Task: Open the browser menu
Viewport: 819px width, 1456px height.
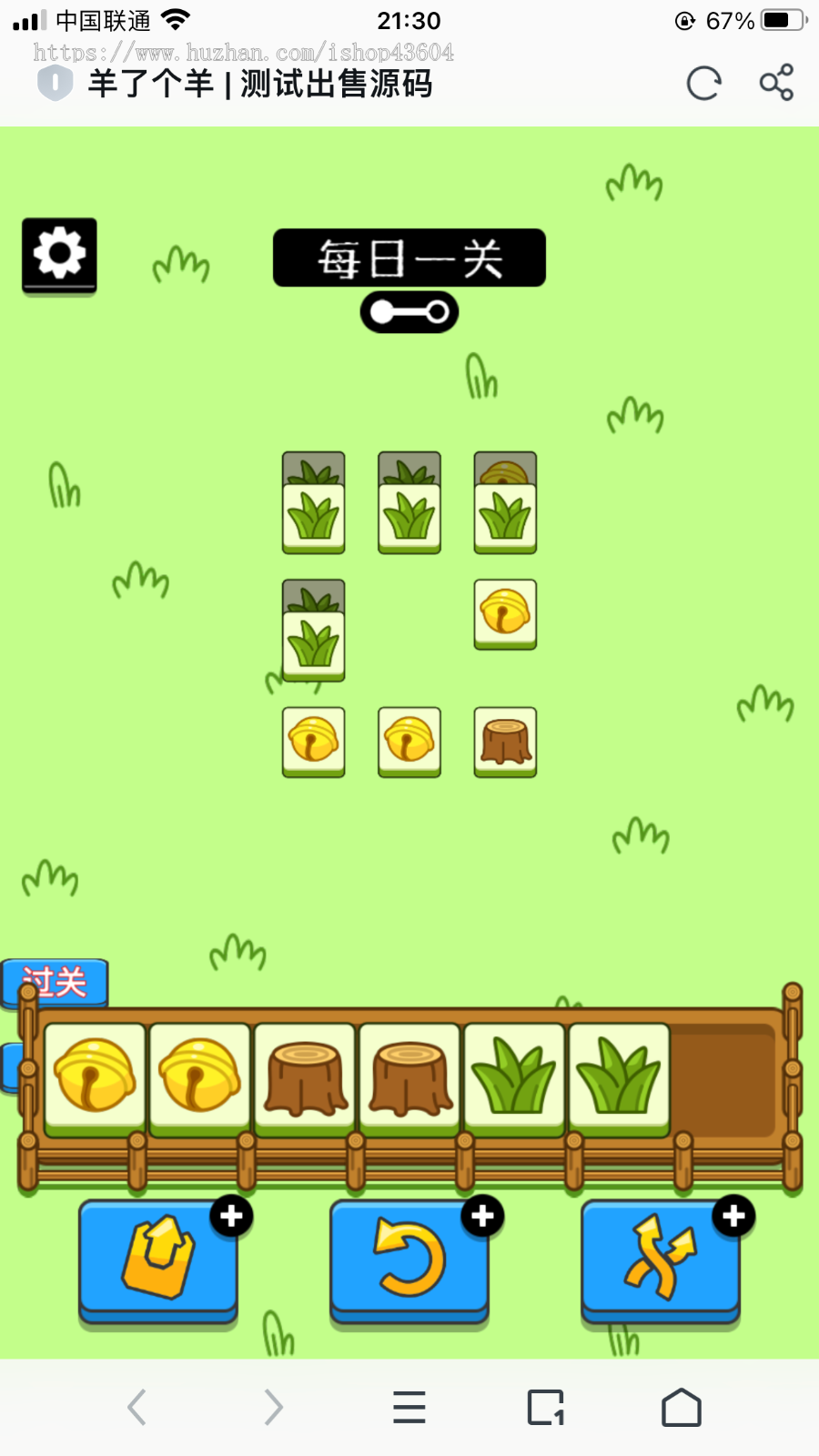Action: coord(409,1407)
